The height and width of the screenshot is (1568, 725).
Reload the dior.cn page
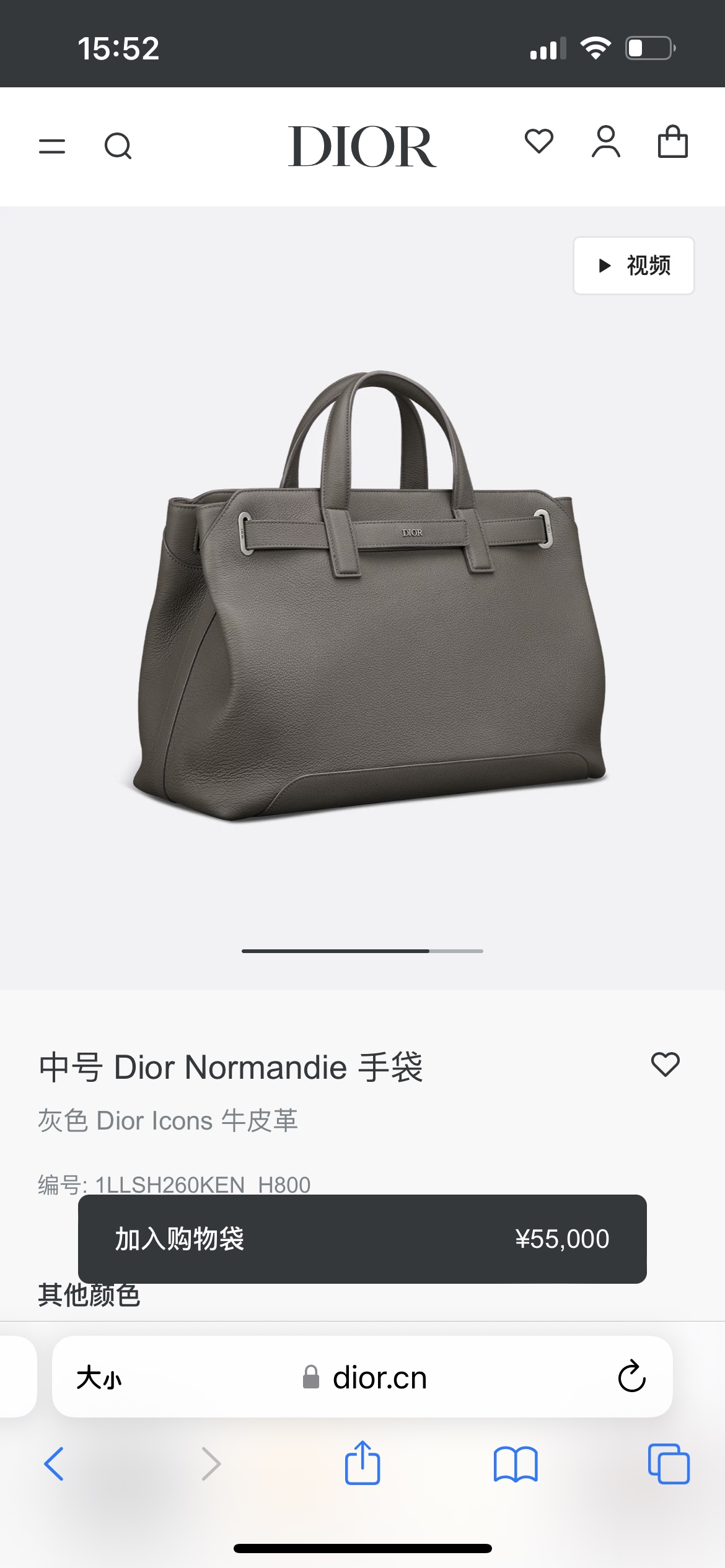(631, 1377)
